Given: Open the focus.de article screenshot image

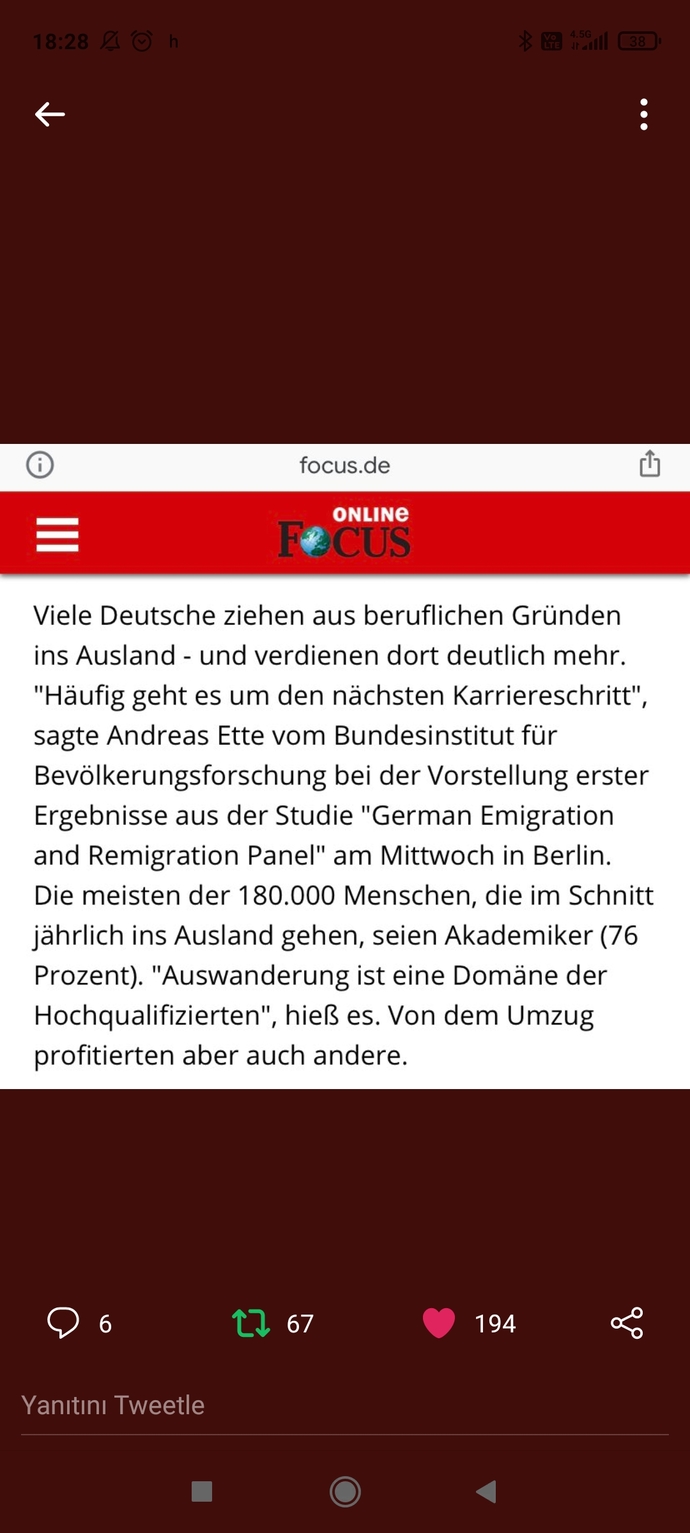Looking at the screenshot, I should pos(345,766).
